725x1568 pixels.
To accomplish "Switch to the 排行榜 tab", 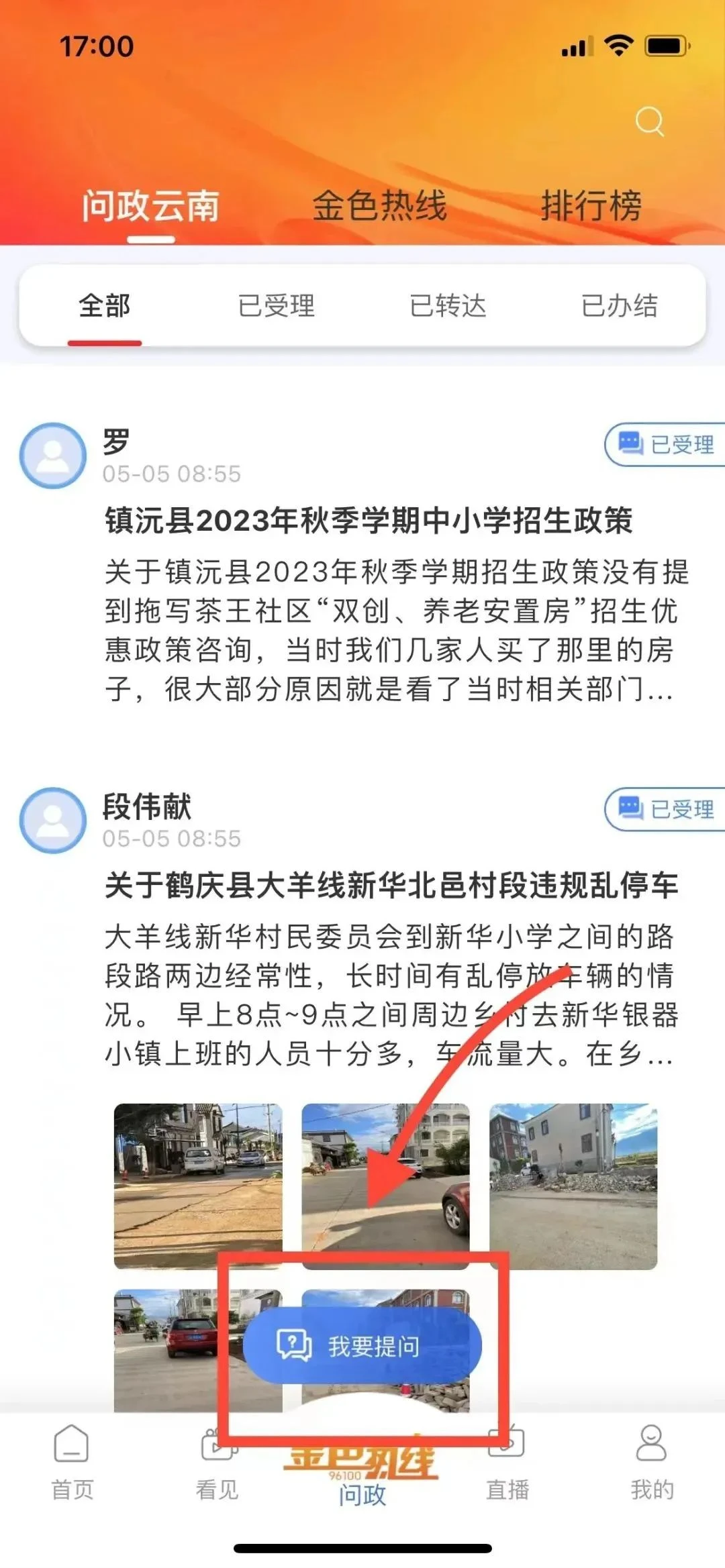I will (591, 205).
